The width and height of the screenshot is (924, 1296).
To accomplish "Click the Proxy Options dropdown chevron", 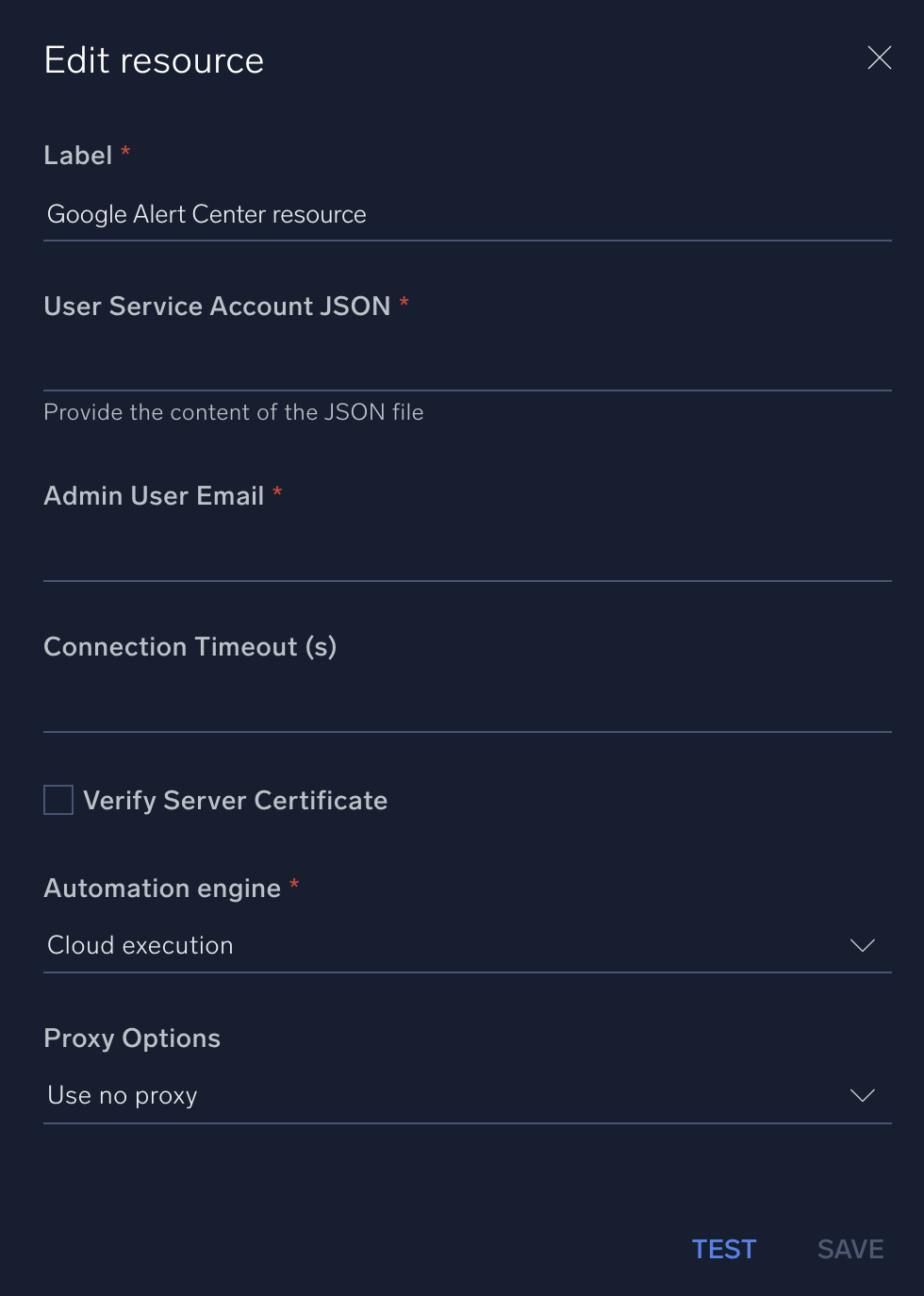I will (x=863, y=1095).
